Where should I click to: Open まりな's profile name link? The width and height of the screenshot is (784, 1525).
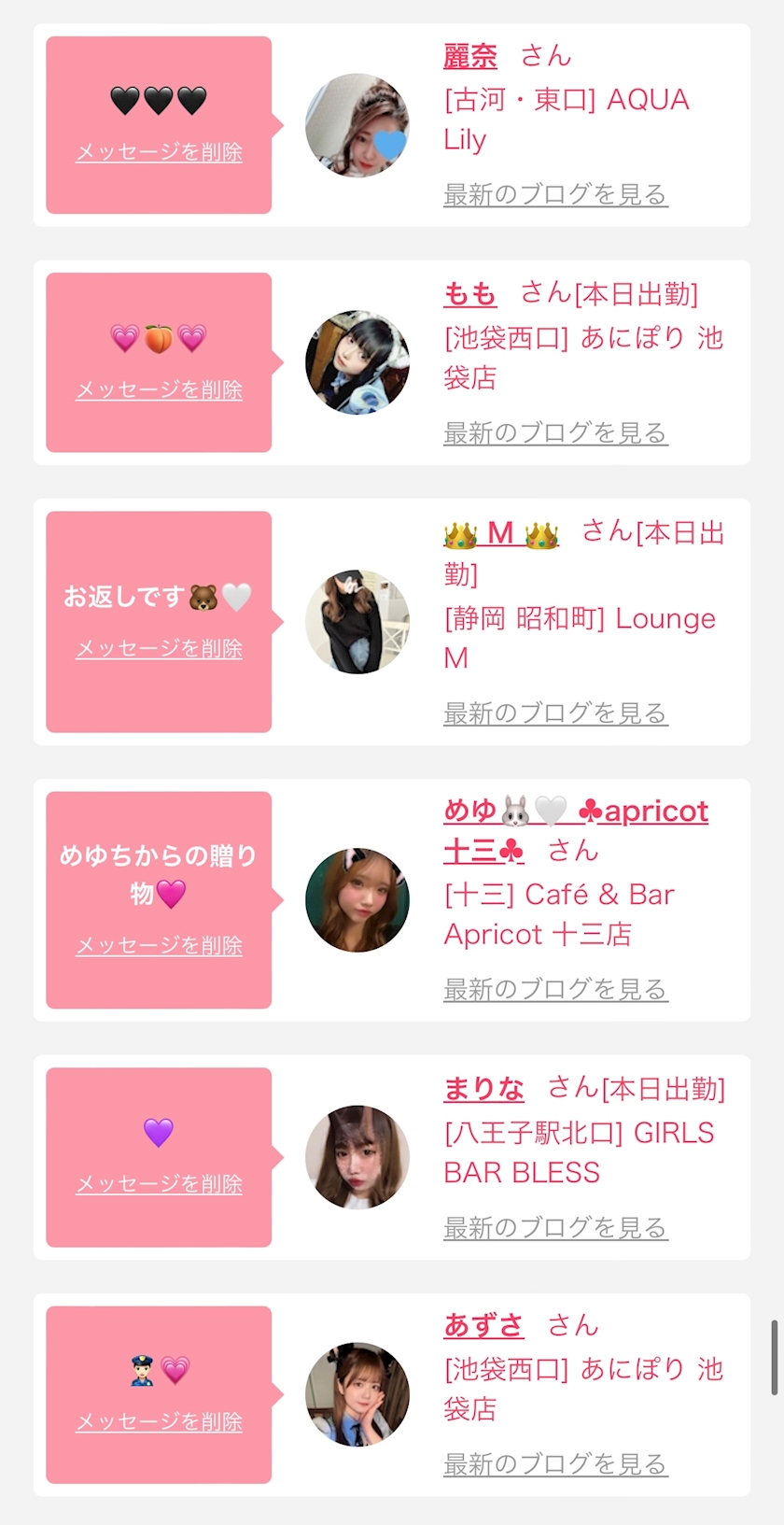[483, 1088]
